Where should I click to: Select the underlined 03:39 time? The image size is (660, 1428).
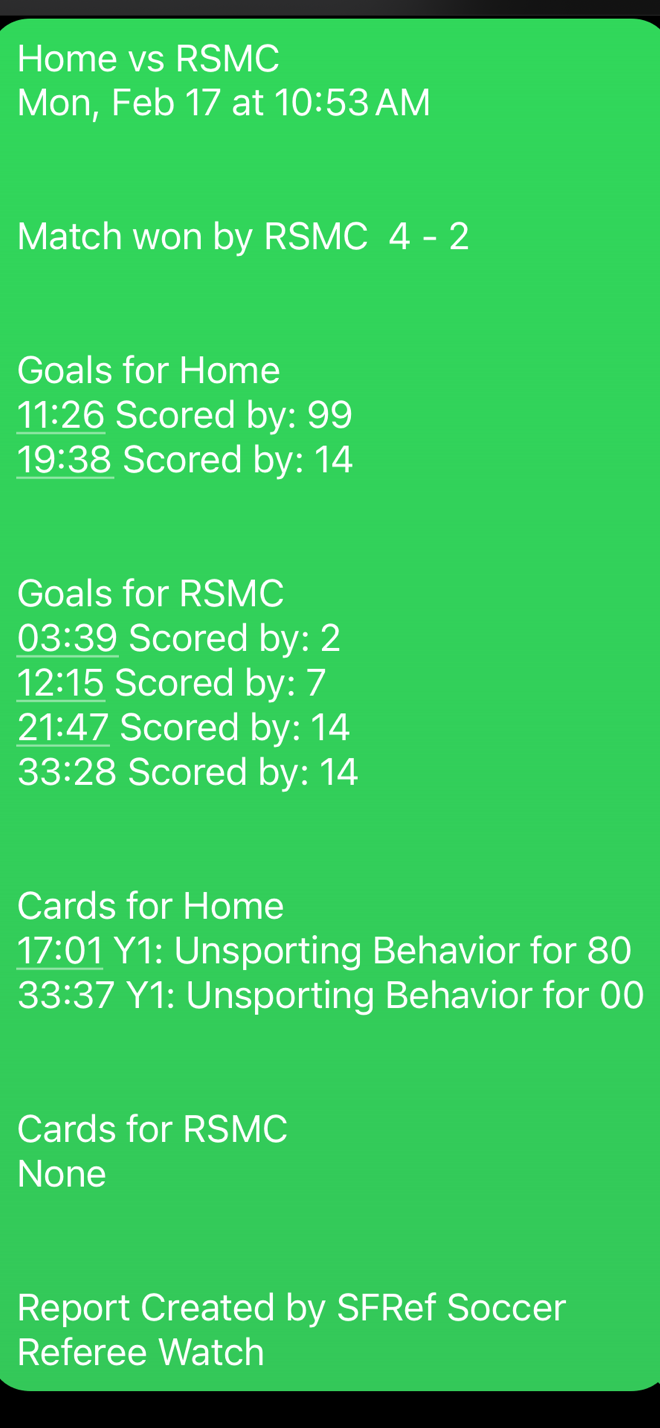click(x=68, y=638)
